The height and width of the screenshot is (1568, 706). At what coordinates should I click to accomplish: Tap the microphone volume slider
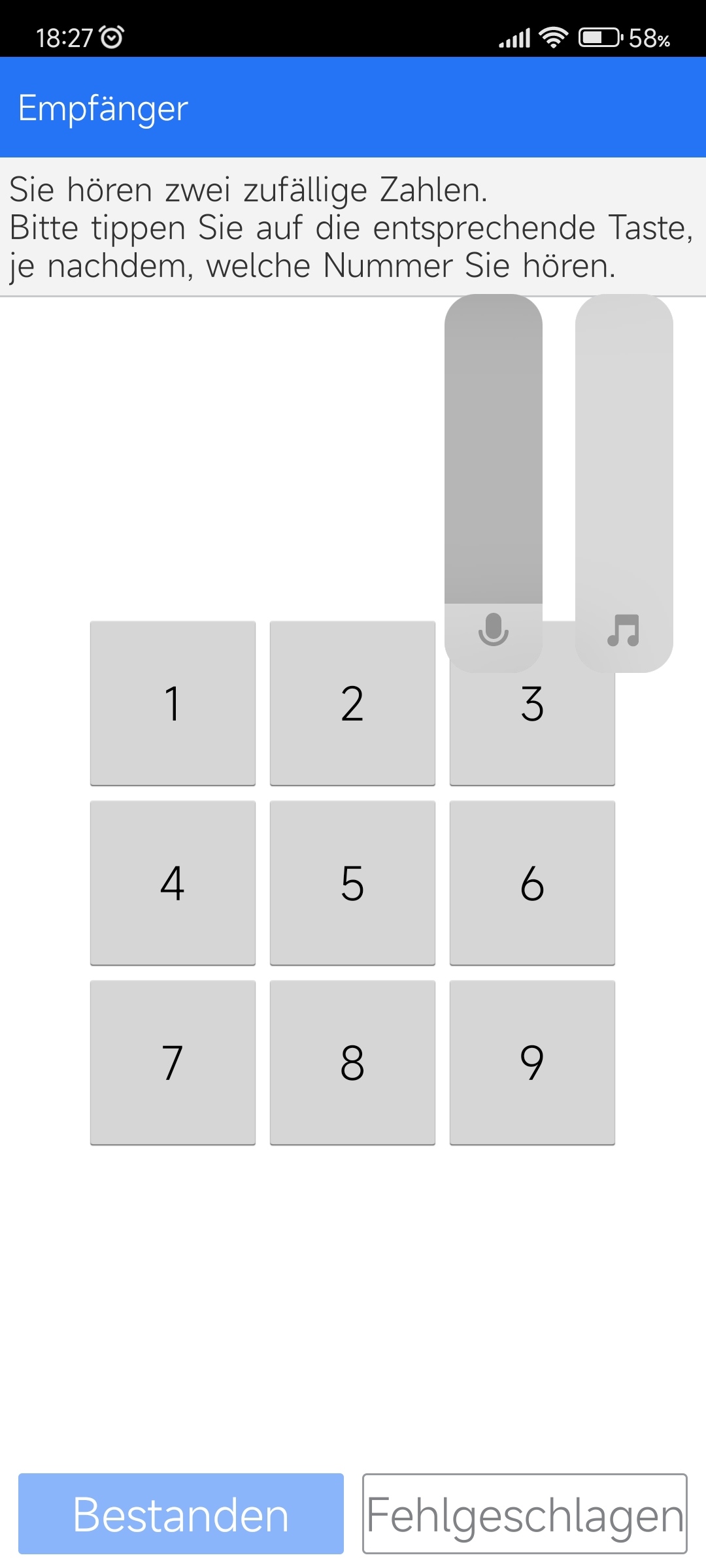click(494, 483)
